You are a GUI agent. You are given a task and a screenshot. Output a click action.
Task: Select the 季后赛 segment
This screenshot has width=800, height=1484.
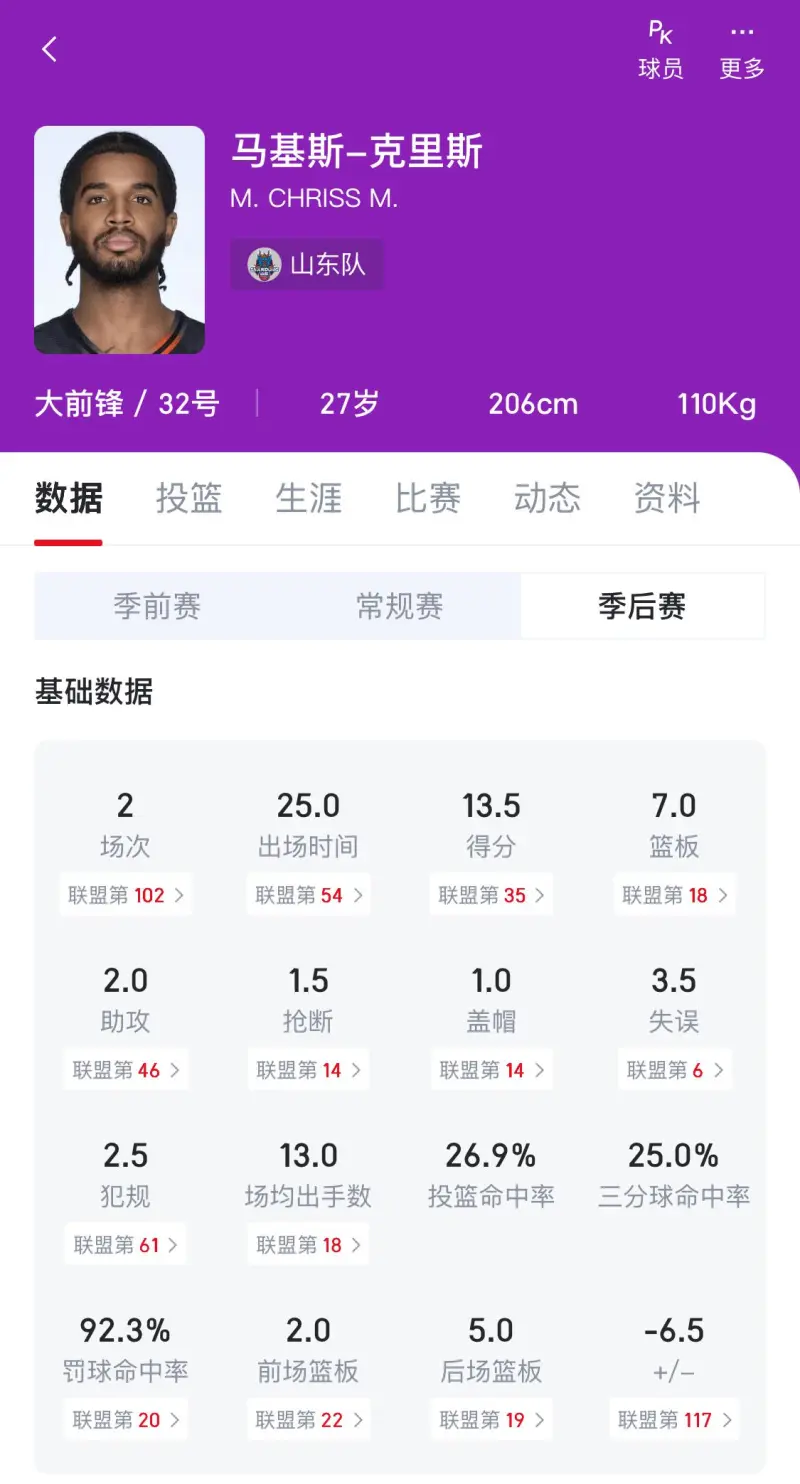[x=642, y=606]
